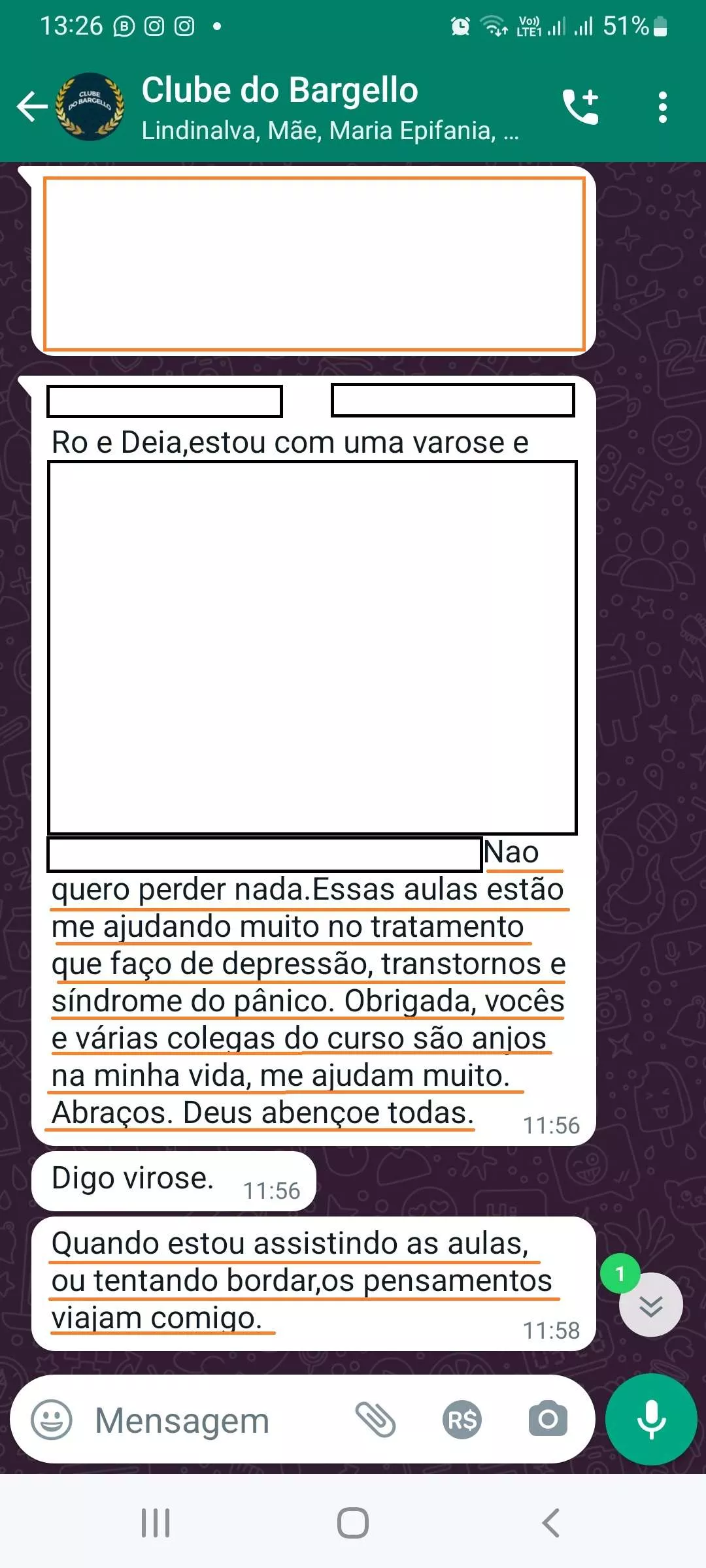
Task: Go to the home screen
Action: [353, 1522]
